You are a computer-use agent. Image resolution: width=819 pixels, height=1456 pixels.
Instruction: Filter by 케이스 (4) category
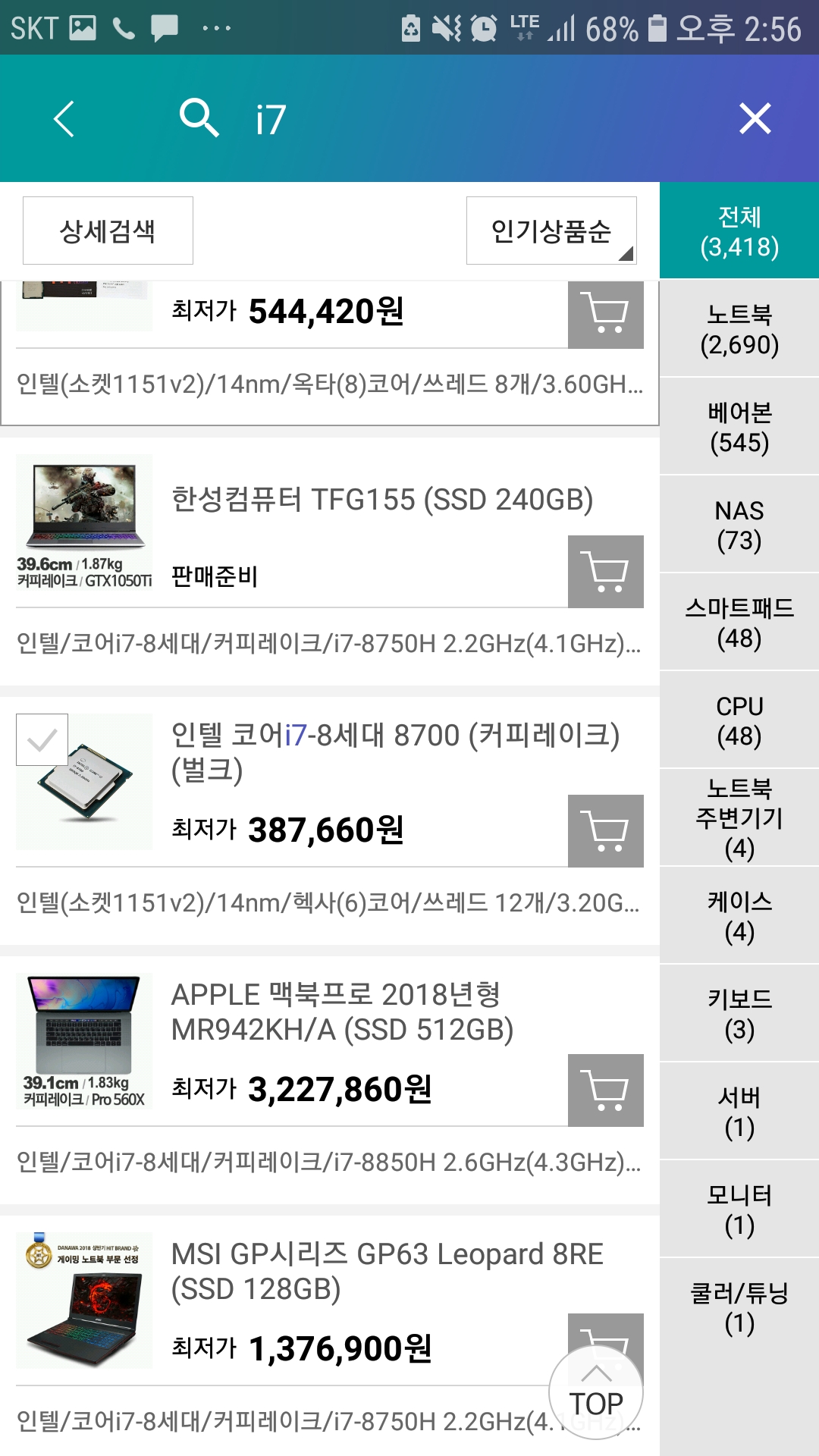(739, 916)
